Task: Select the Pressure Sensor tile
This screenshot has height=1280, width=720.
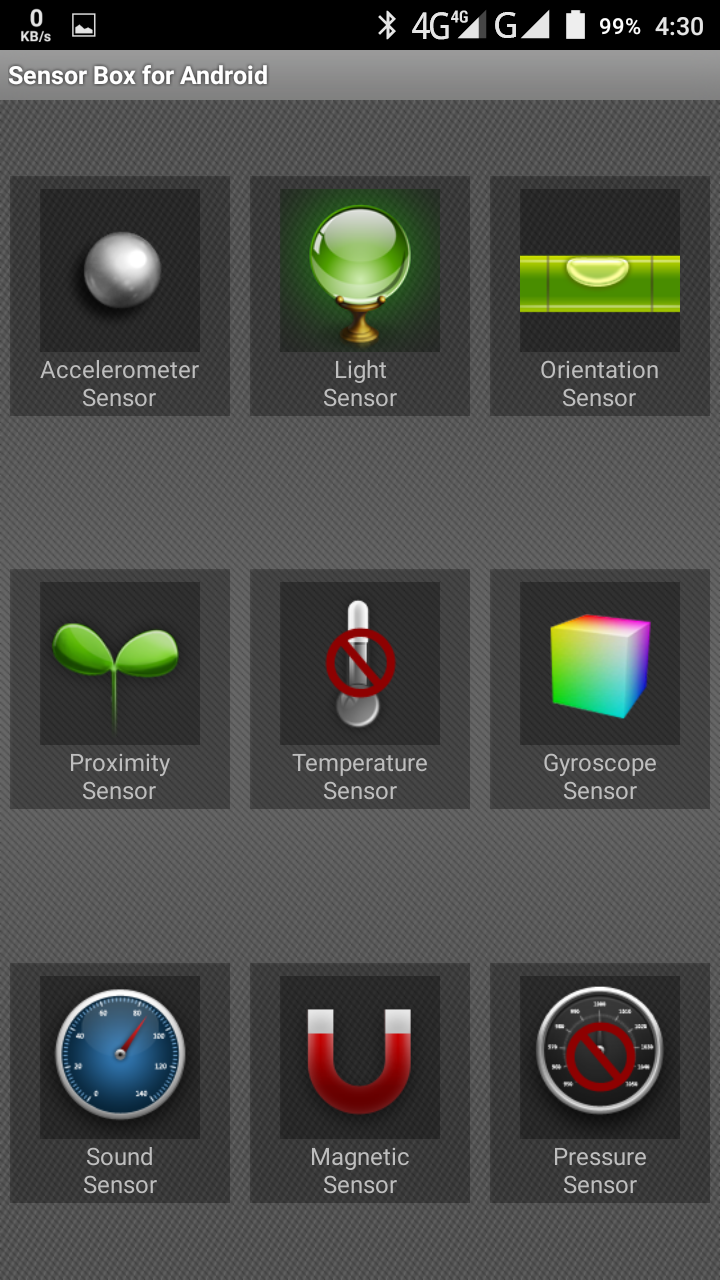Action: (600, 1082)
